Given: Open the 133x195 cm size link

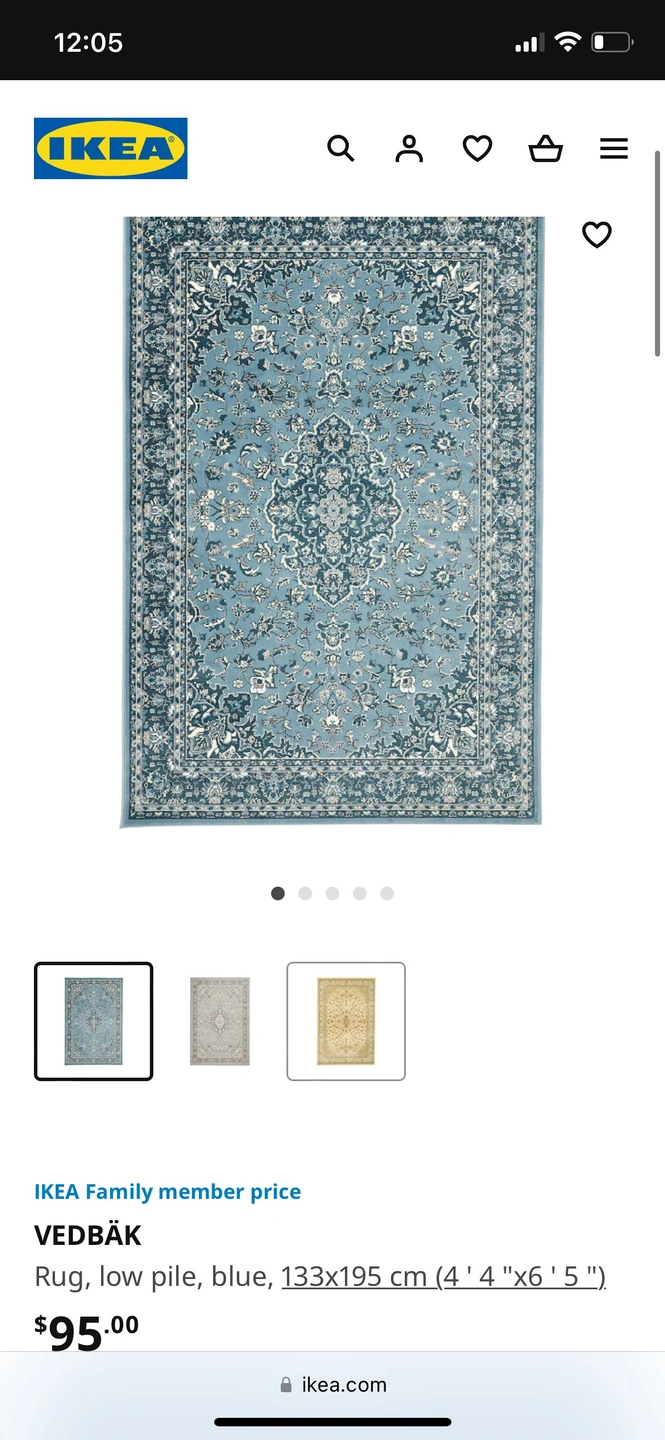Looking at the screenshot, I should tap(443, 1277).
